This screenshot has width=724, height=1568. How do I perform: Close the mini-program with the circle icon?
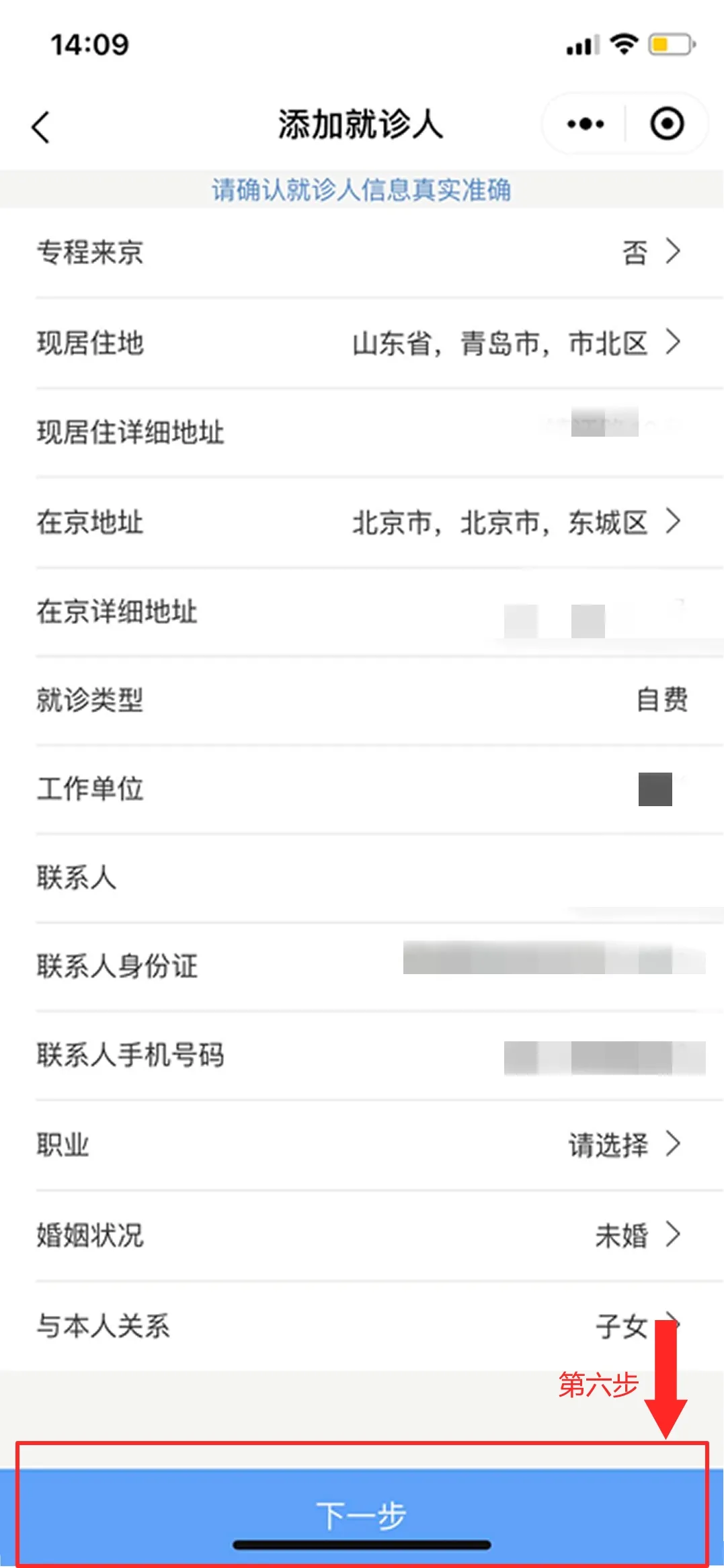coord(667,124)
